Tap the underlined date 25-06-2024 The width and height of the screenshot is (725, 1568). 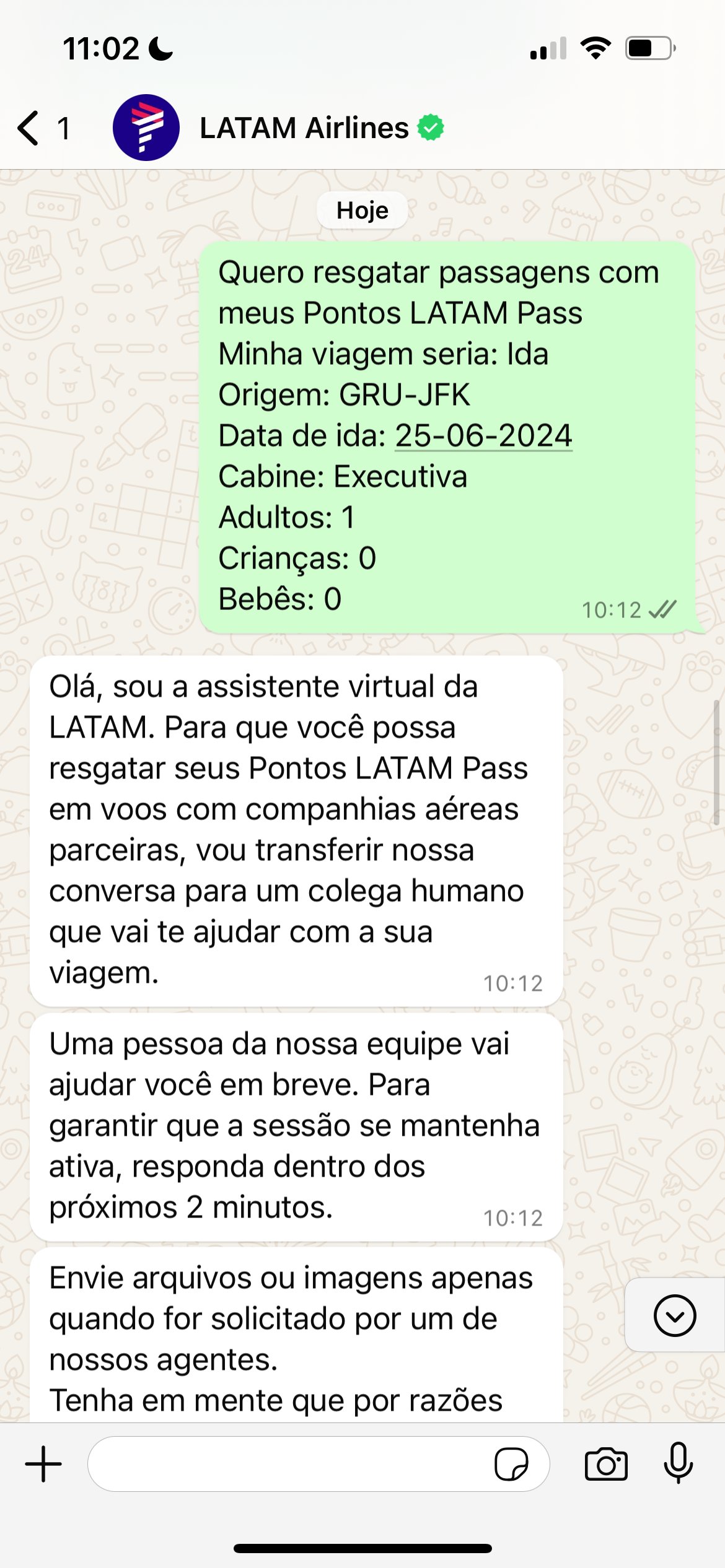(x=483, y=435)
